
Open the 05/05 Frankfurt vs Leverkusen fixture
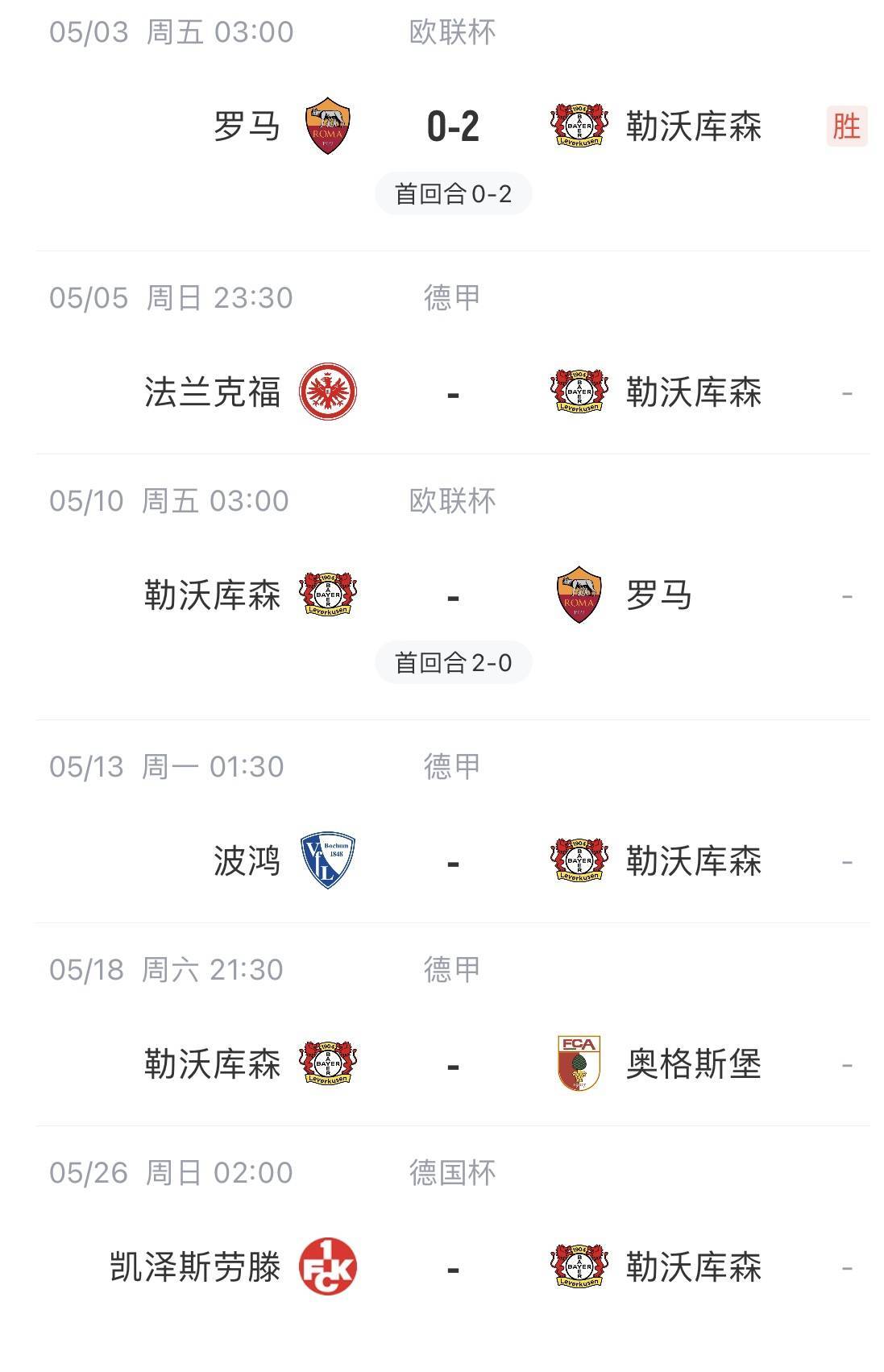pyautogui.click(x=452, y=393)
